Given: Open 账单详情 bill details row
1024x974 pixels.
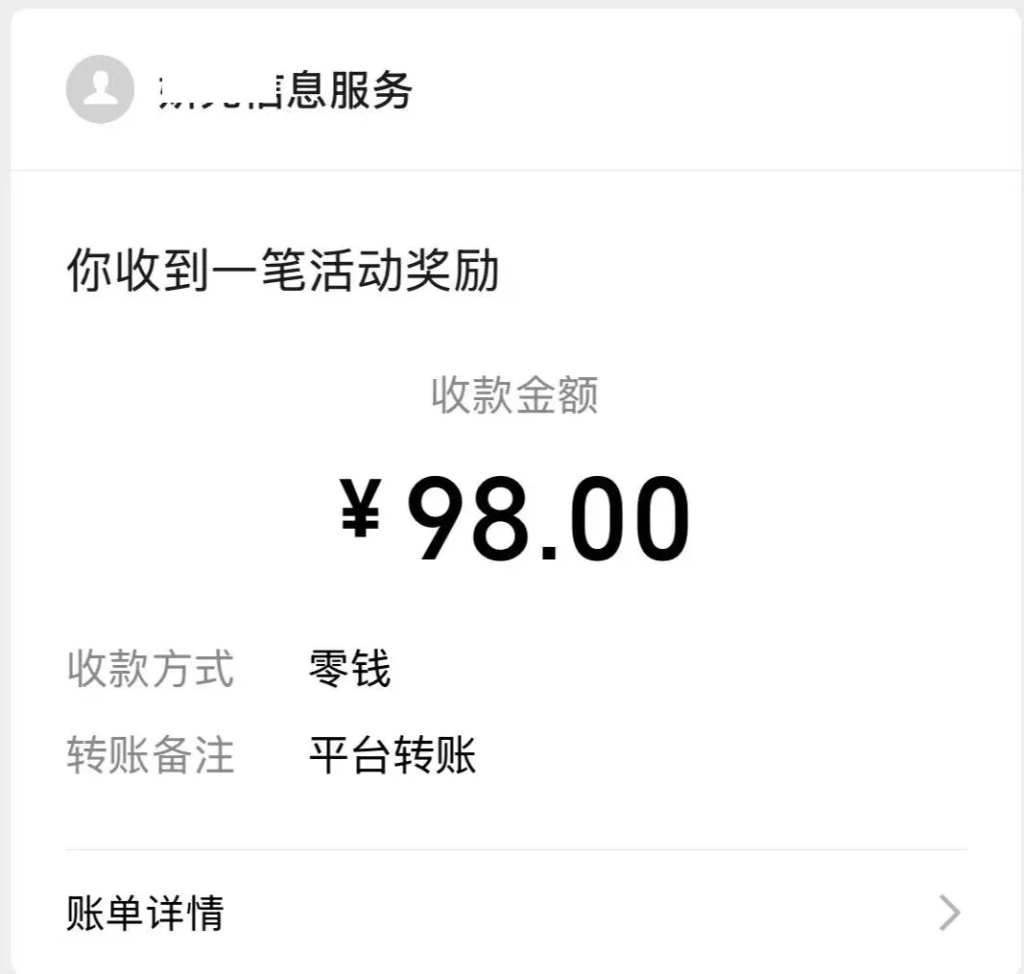Looking at the screenshot, I should [514, 912].
